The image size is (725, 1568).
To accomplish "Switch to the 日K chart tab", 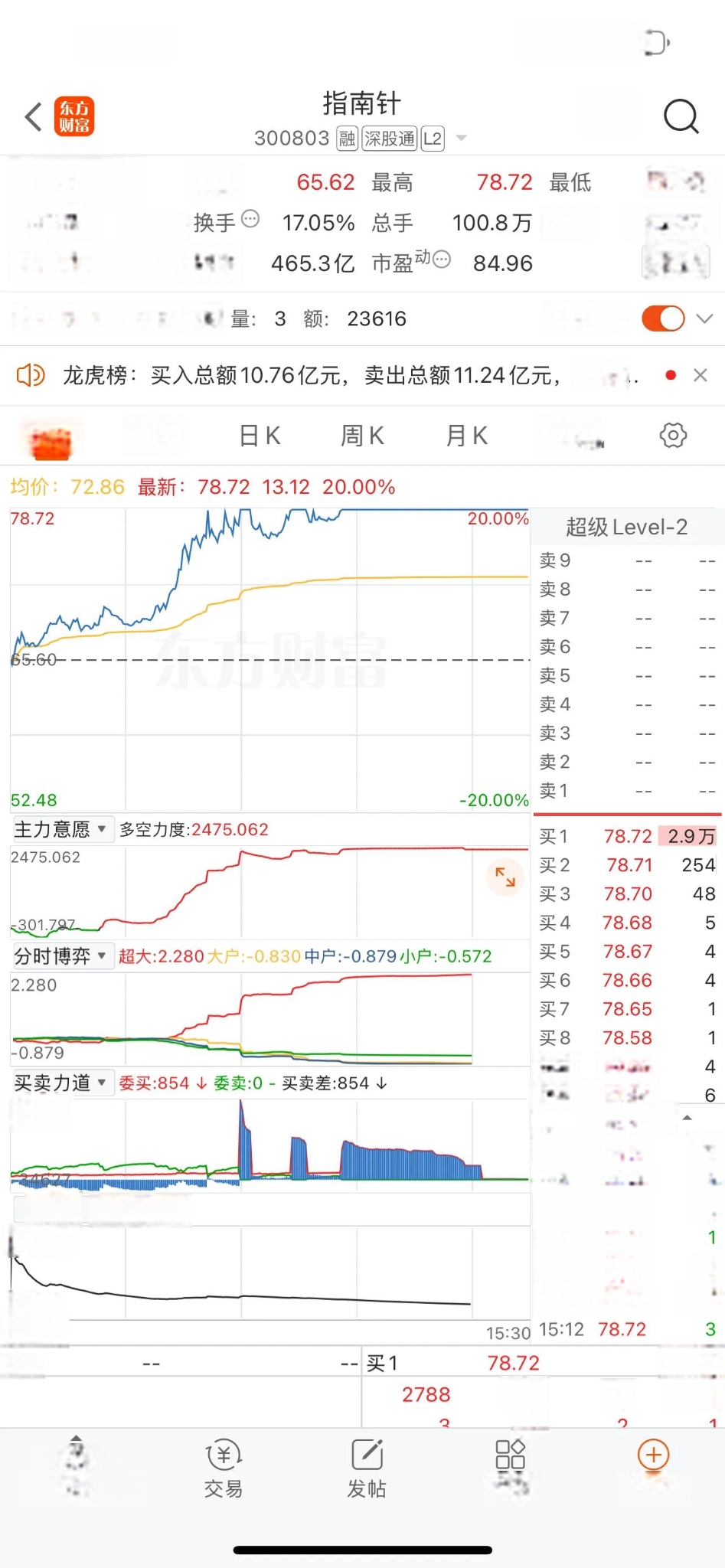I will pyautogui.click(x=260, y=436).
